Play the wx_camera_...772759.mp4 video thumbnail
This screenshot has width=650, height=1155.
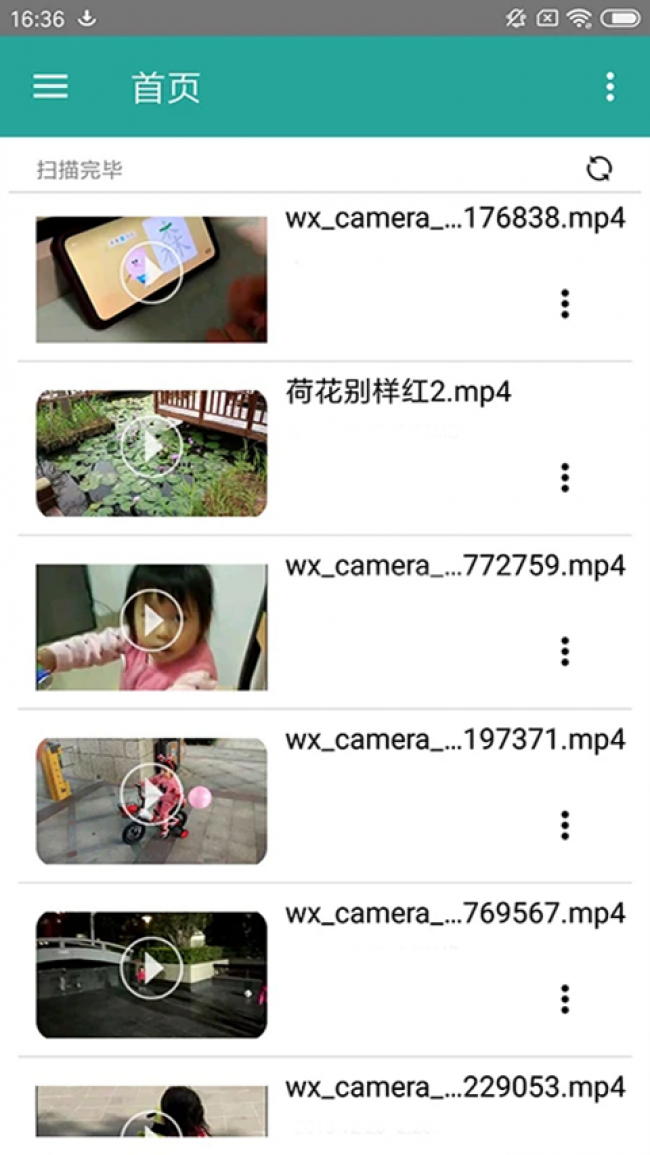[151, 621]
